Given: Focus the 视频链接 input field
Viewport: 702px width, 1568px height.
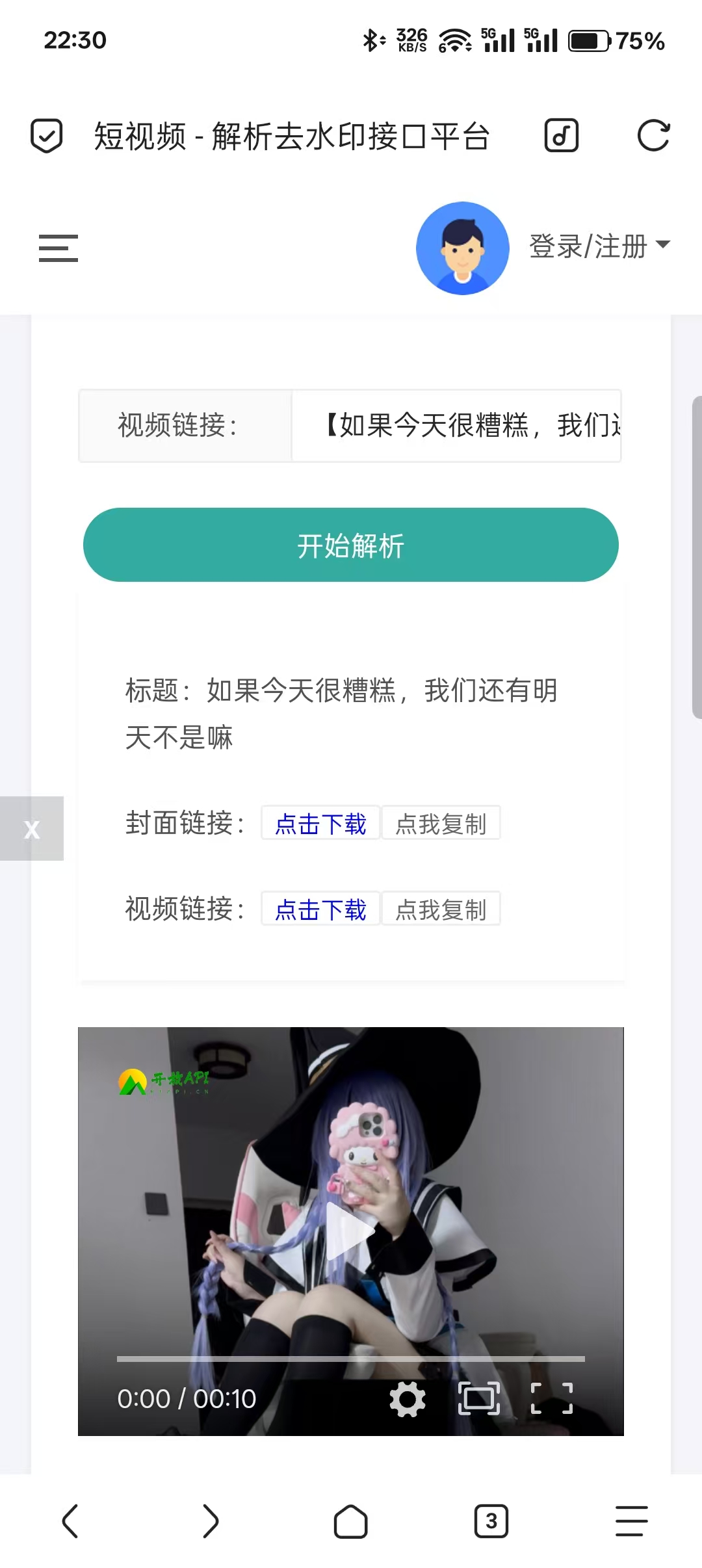Looking at the screenshot, I should tap(456, 426).
